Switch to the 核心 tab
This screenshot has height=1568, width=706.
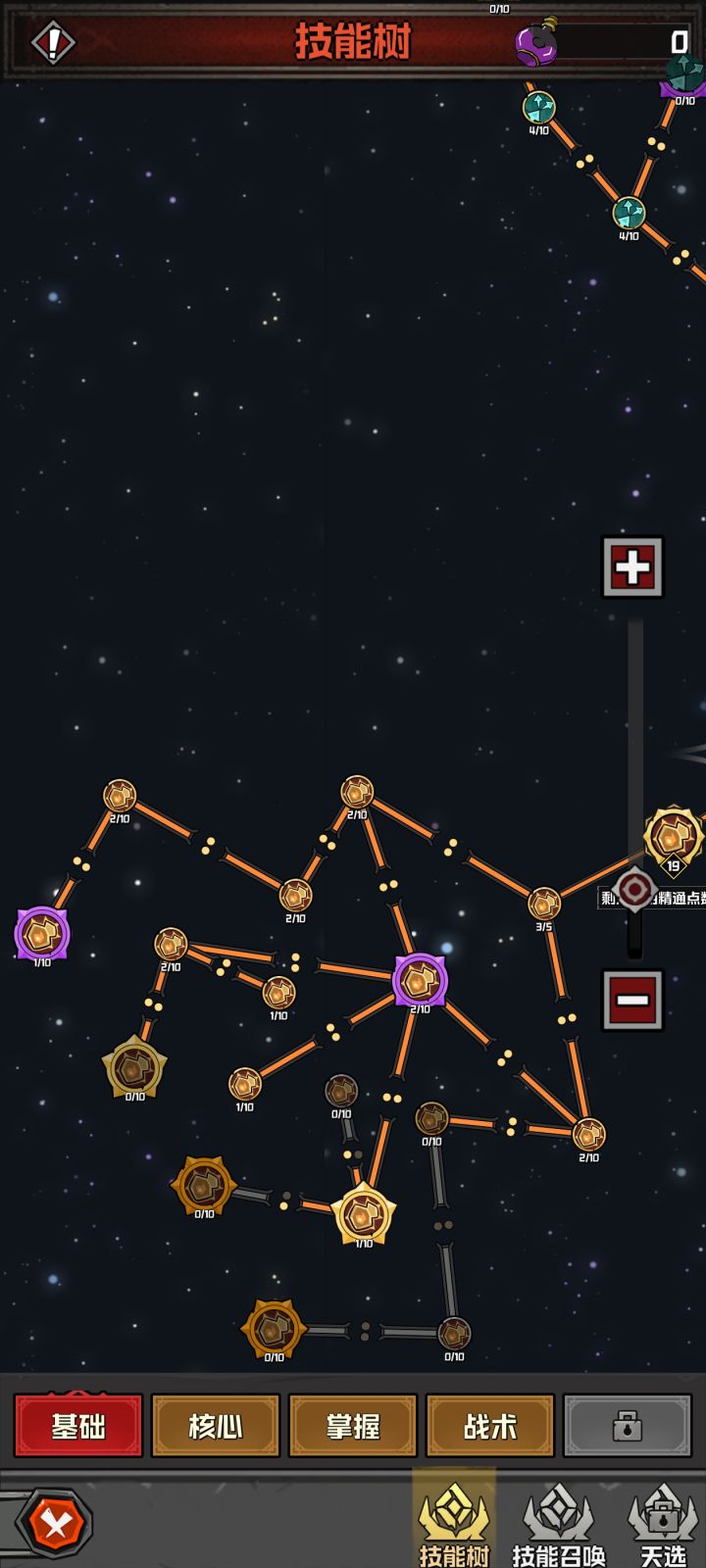click(x=215, y=1428)
